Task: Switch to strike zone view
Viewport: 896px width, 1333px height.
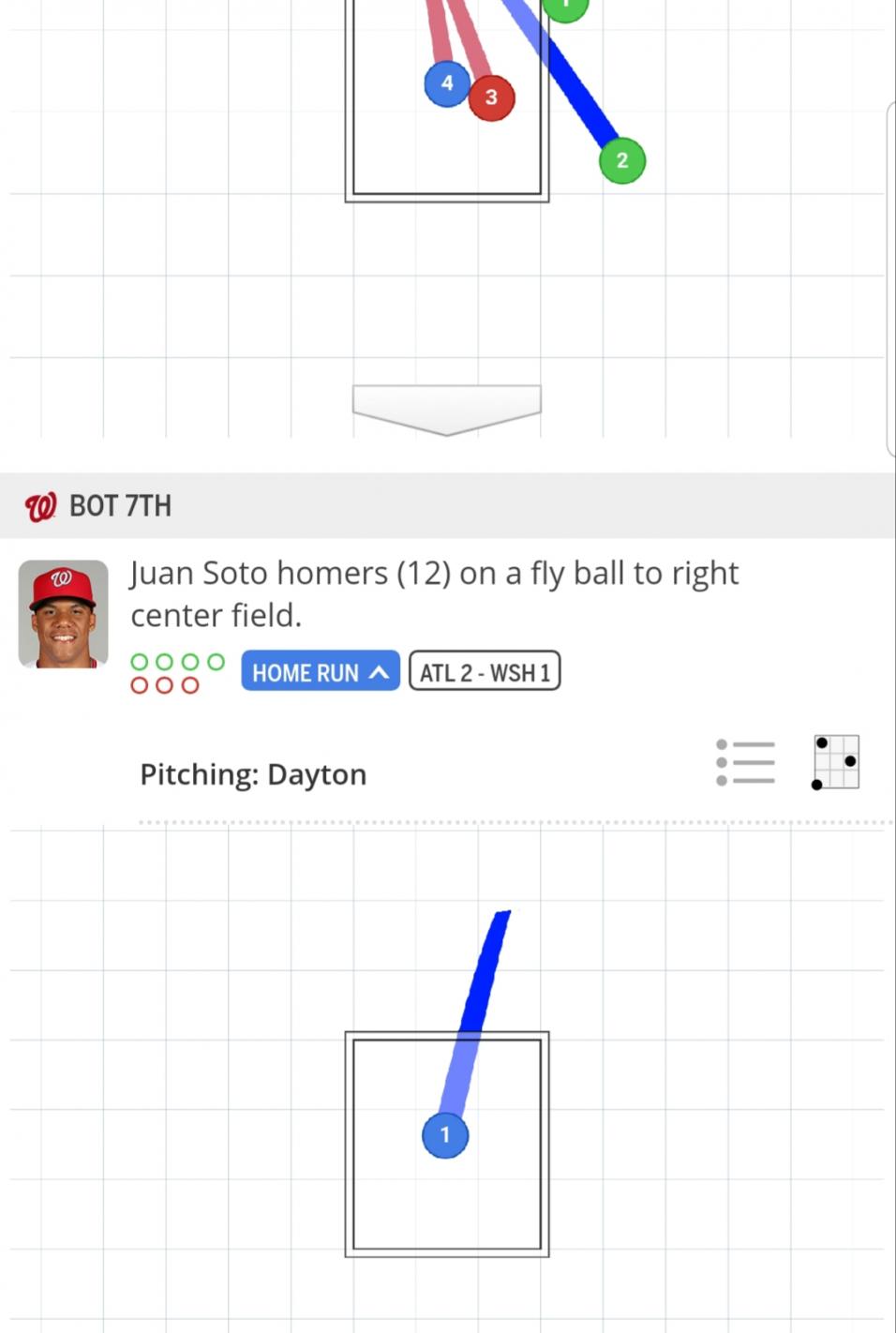Action: [x=835, y=762]
